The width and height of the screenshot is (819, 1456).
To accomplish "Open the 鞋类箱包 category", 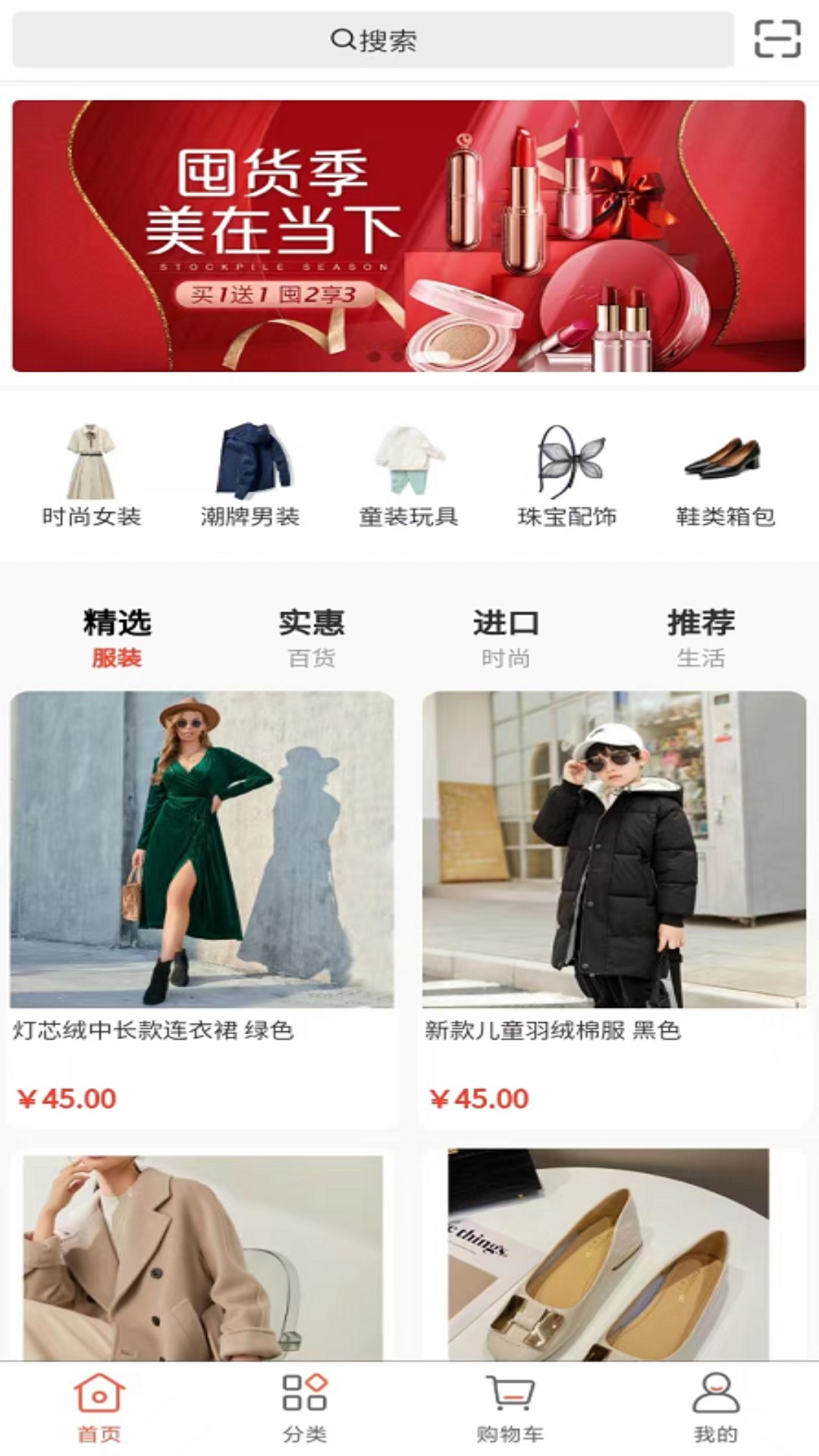I will (x=725, y=475).
